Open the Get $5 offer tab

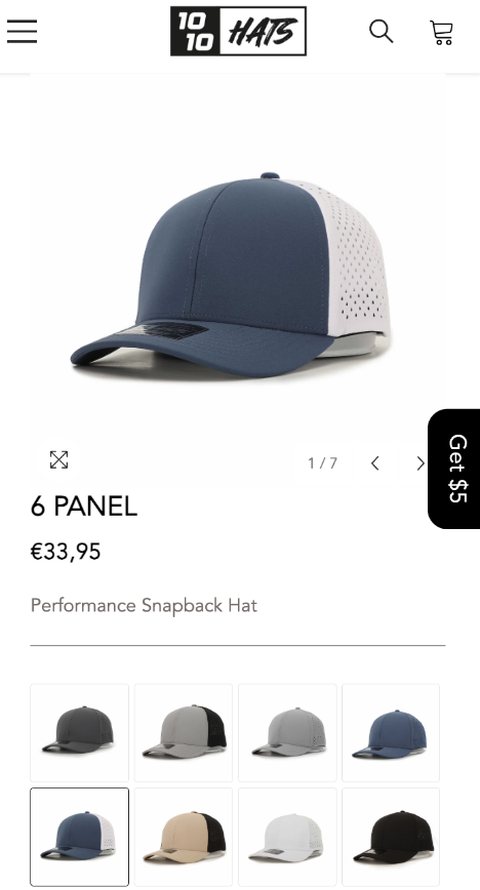(454, 469)
